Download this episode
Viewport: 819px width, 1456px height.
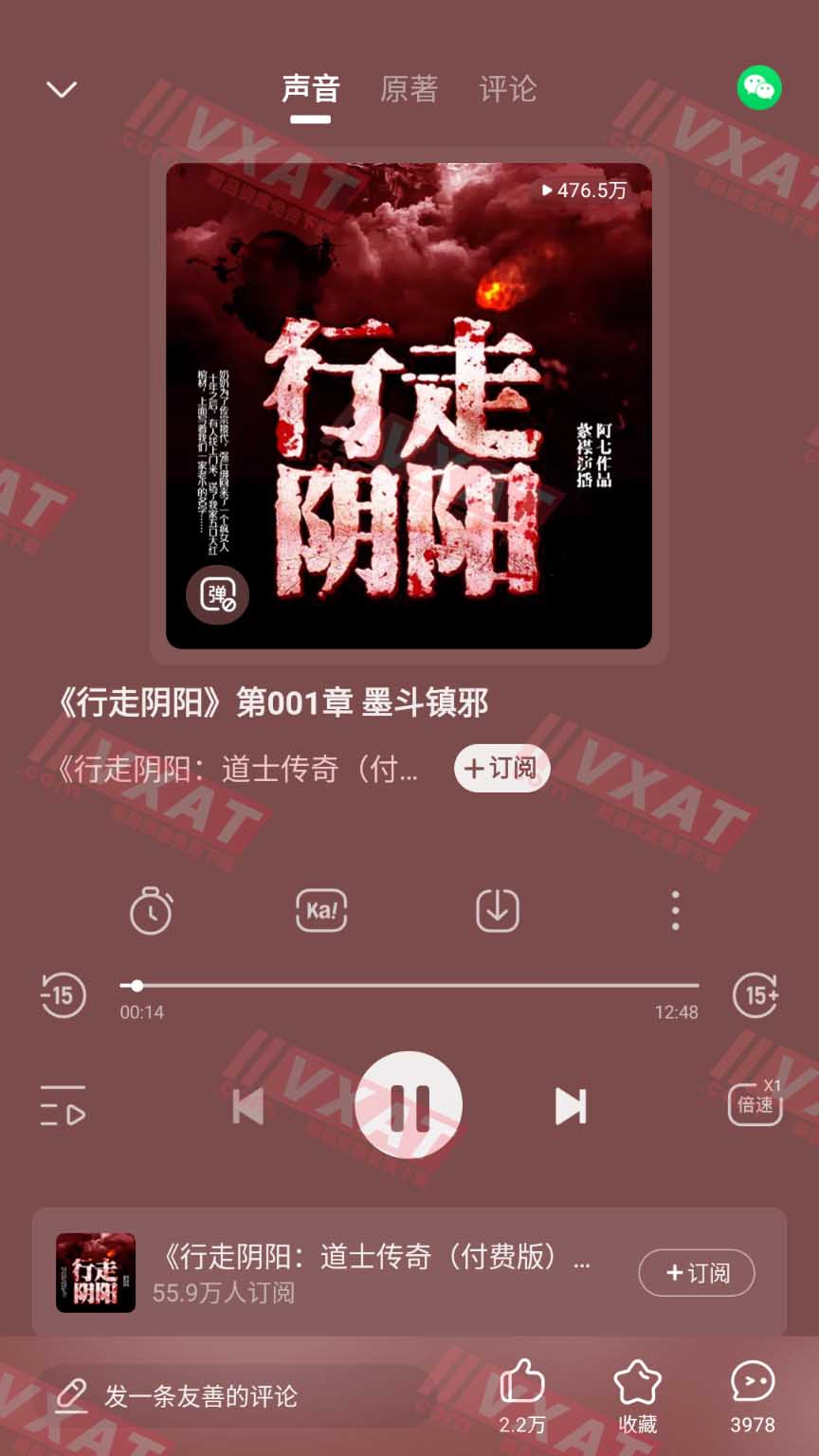(497, 911)
